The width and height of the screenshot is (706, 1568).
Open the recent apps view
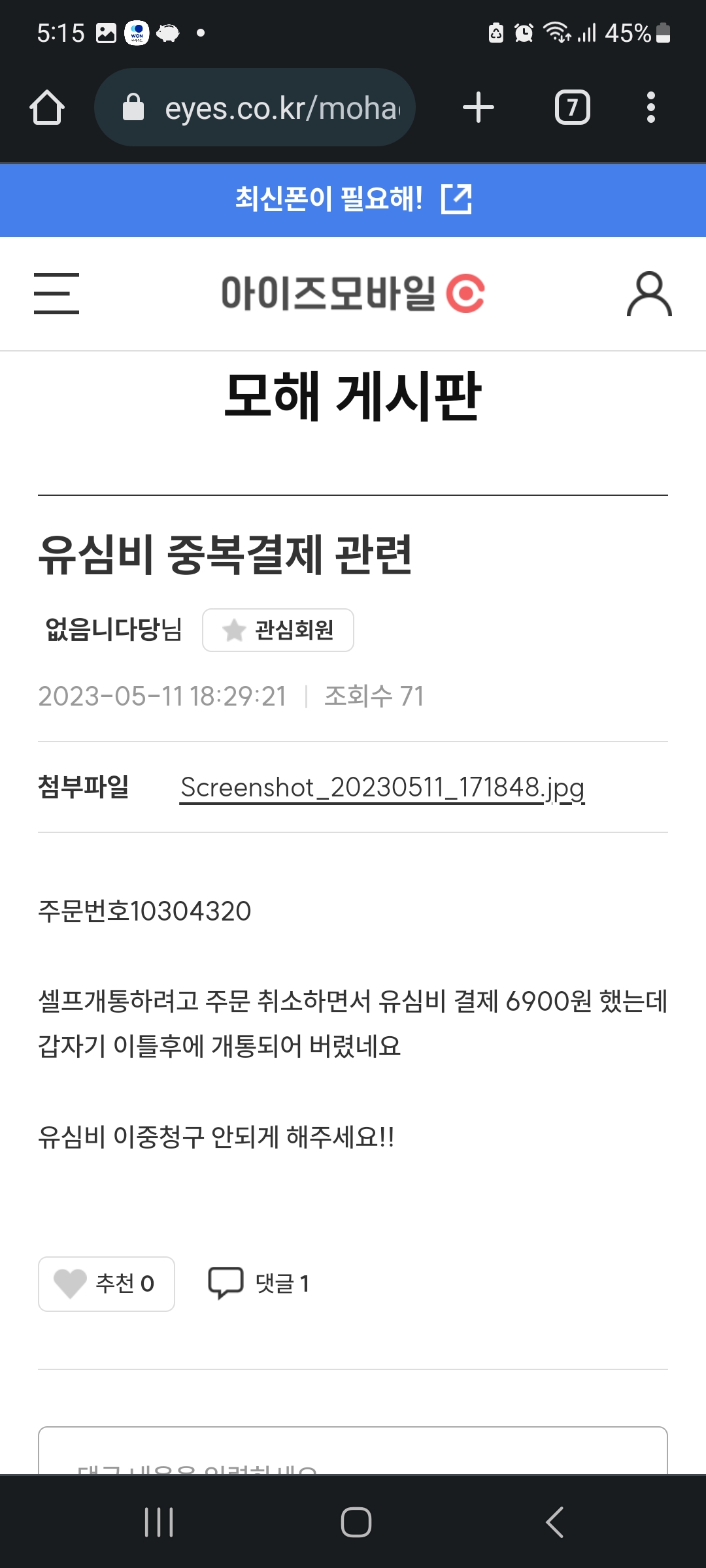(159, 1522)
